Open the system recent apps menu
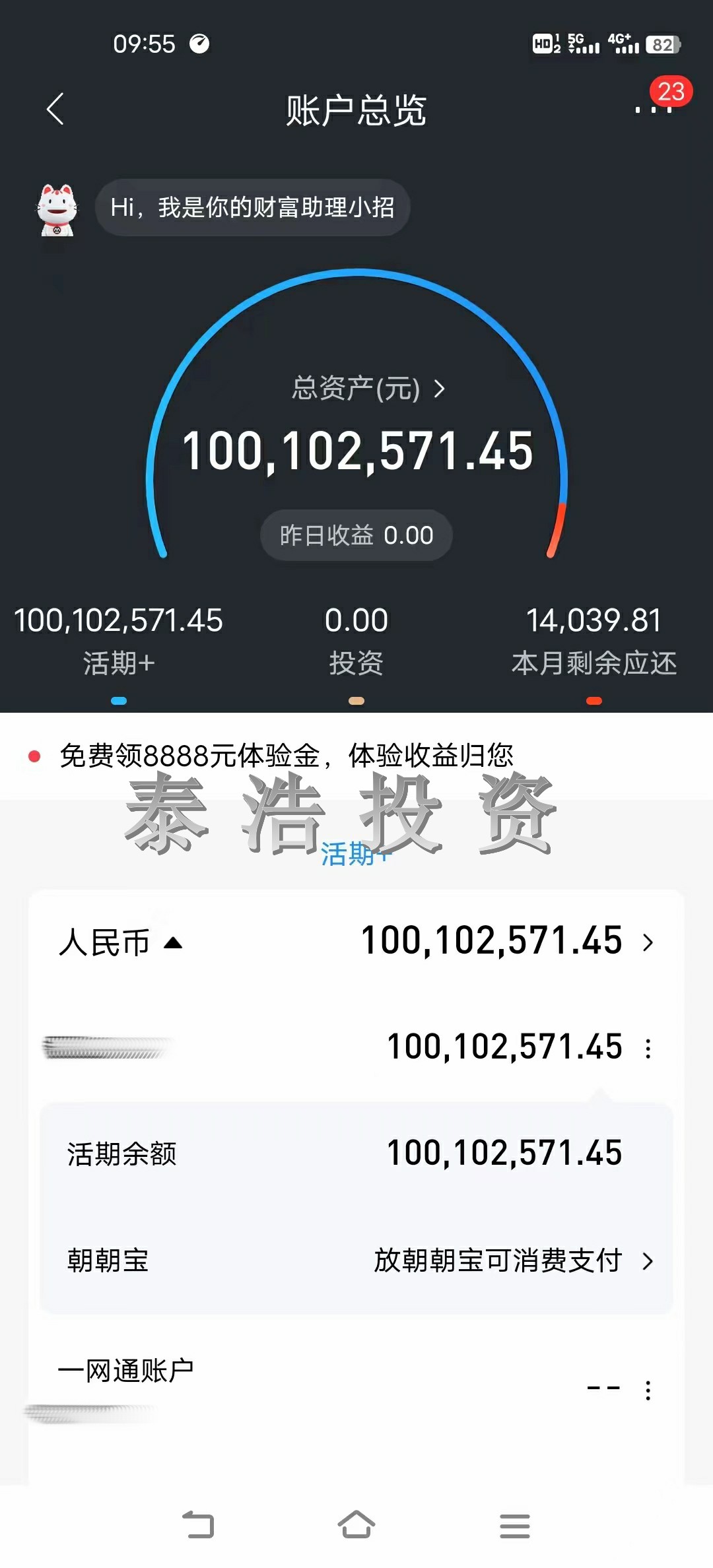 [x=514, y=1526]
